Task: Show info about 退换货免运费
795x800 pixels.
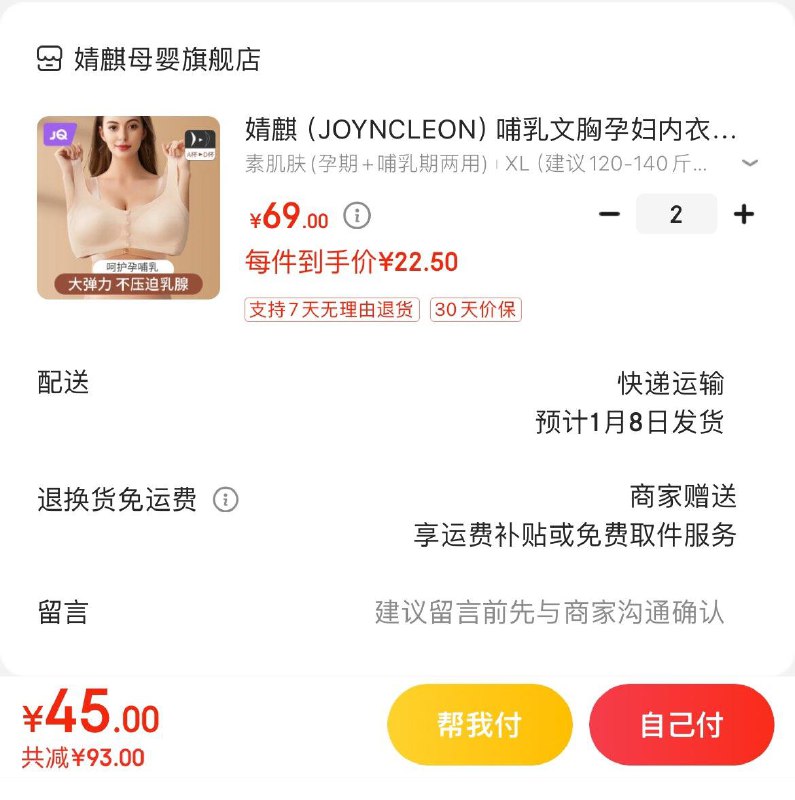Action: [226, 499]
